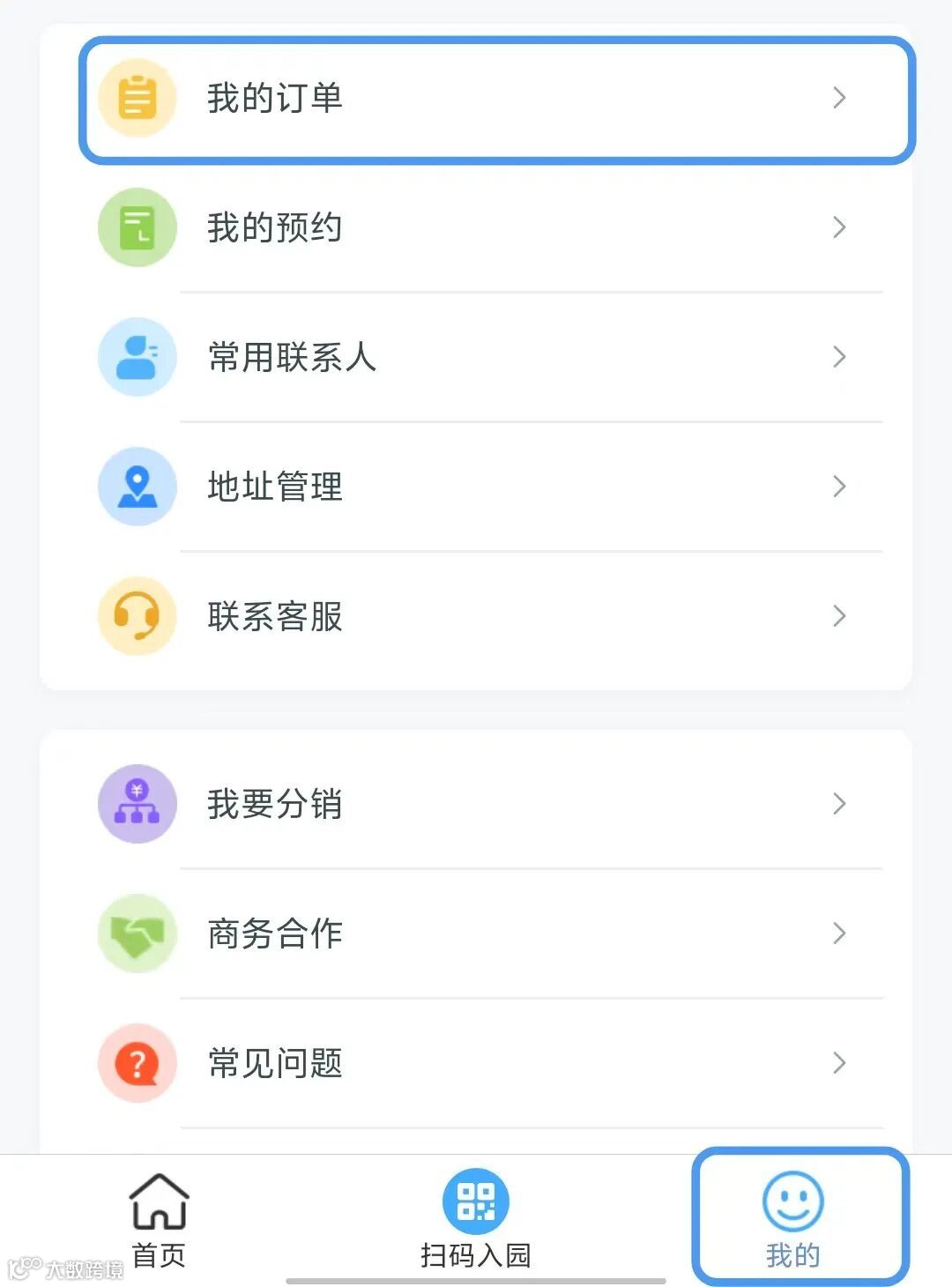Select the 我的 profile tab
The width and height of the screenshot is (952, 1287).
tap(793, 1218)
